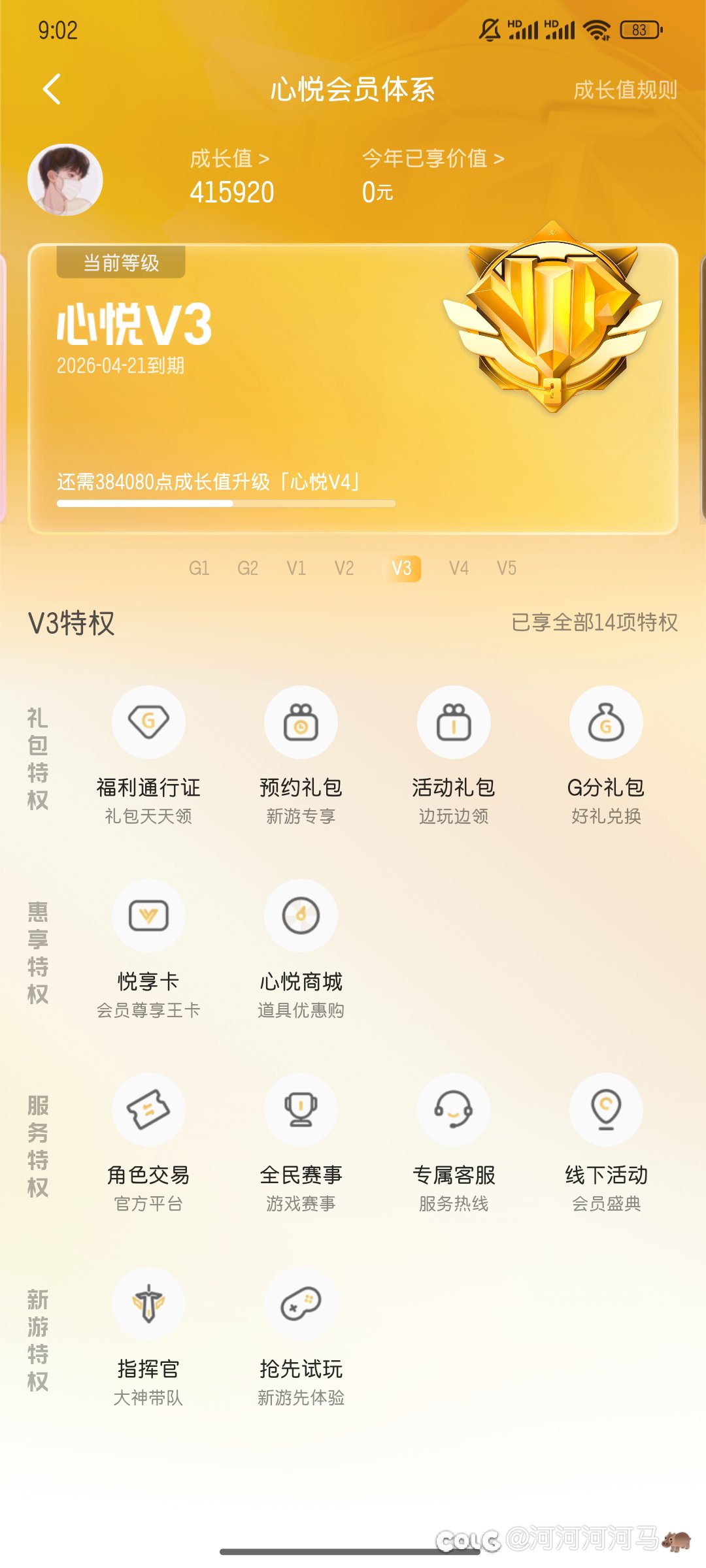Go back using the top-left arrow
Viewport: 706px width, 1568px height.
[52, 89]
